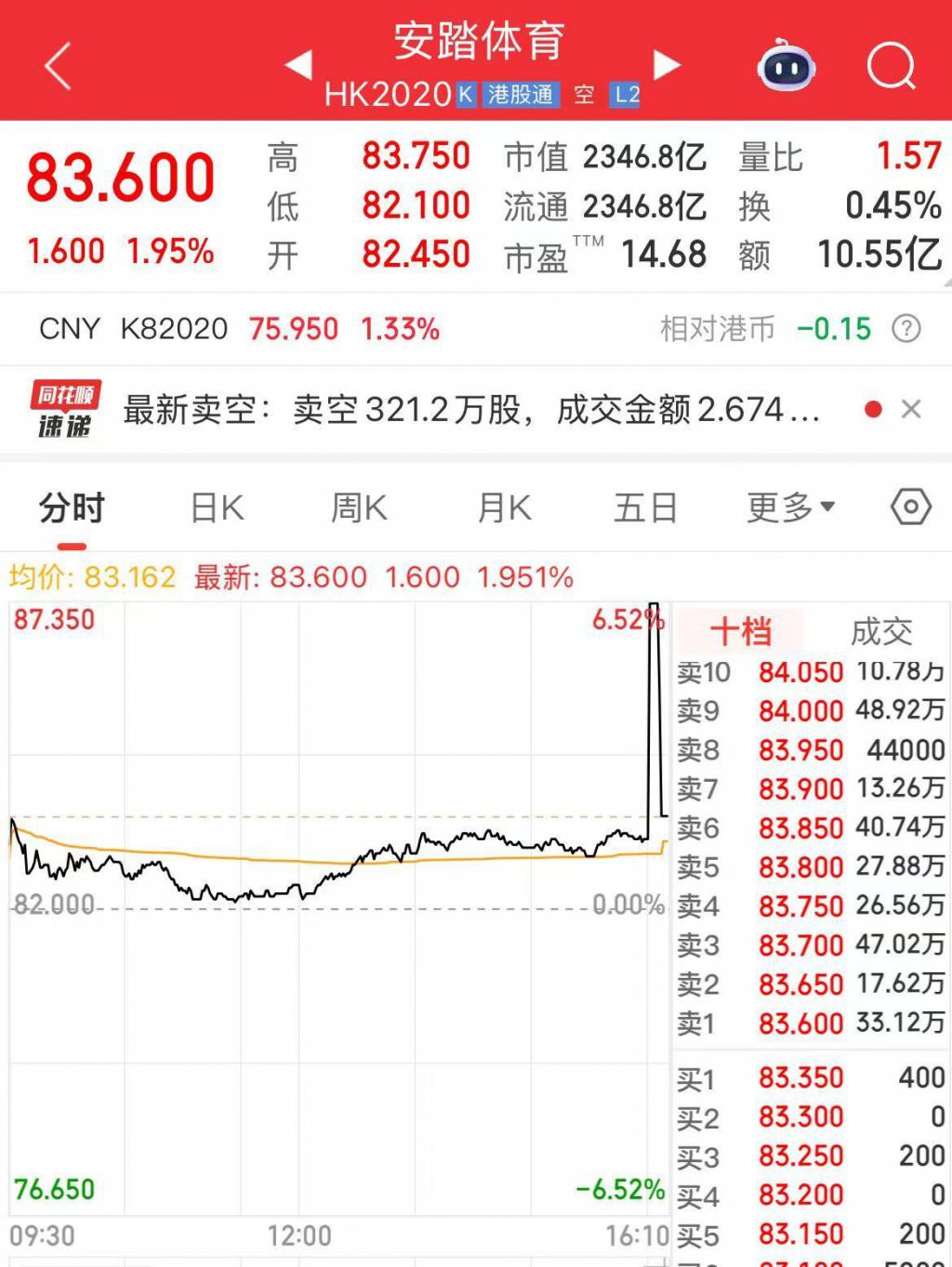The height and width of the screenshot is (1267, 952).
Task: Expand the 更多 chart options dropdown
Action: (790, 508)
